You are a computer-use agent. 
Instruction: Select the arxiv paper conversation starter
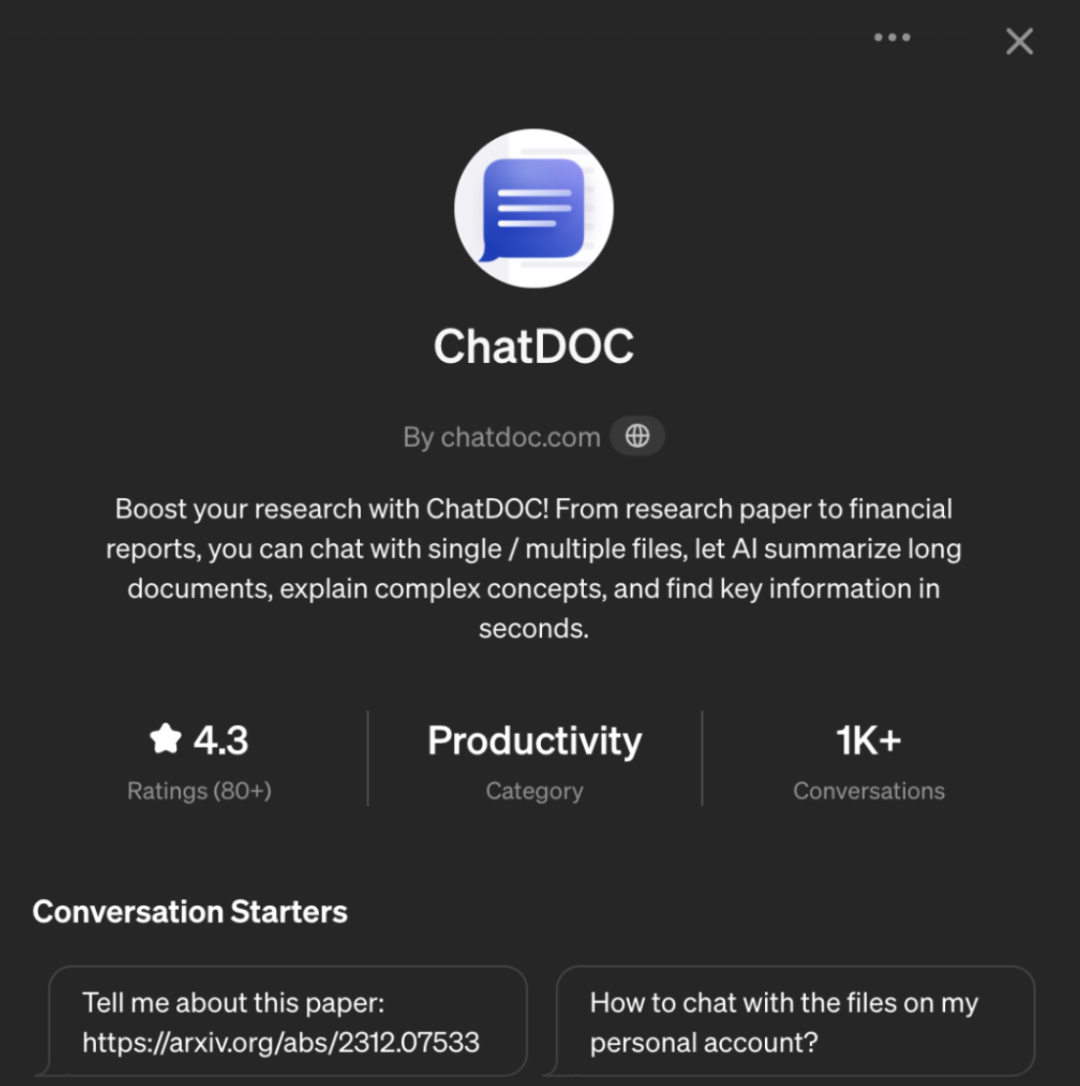(288, 1022)
